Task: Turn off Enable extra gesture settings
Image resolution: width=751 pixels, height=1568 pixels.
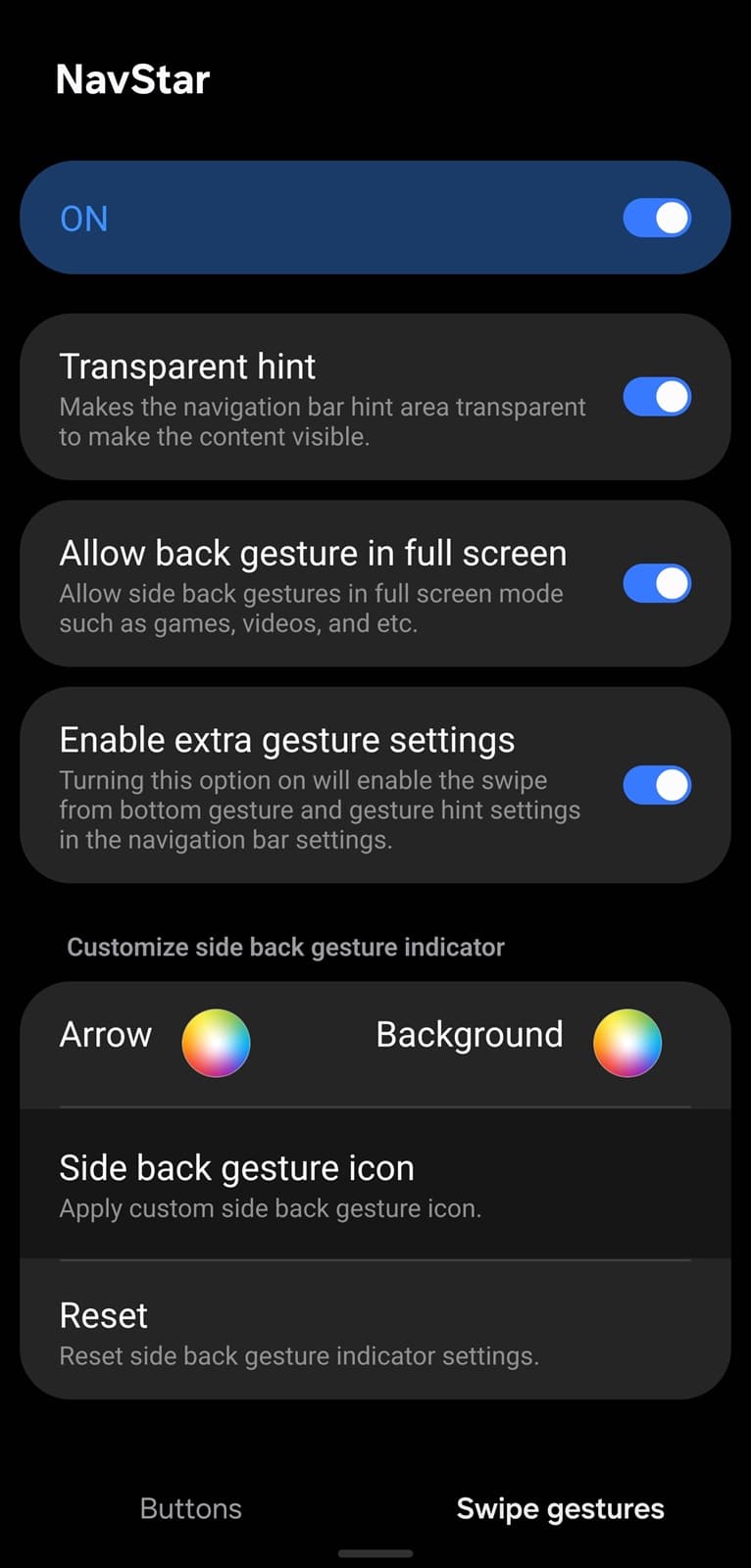Action: (657, 785)
